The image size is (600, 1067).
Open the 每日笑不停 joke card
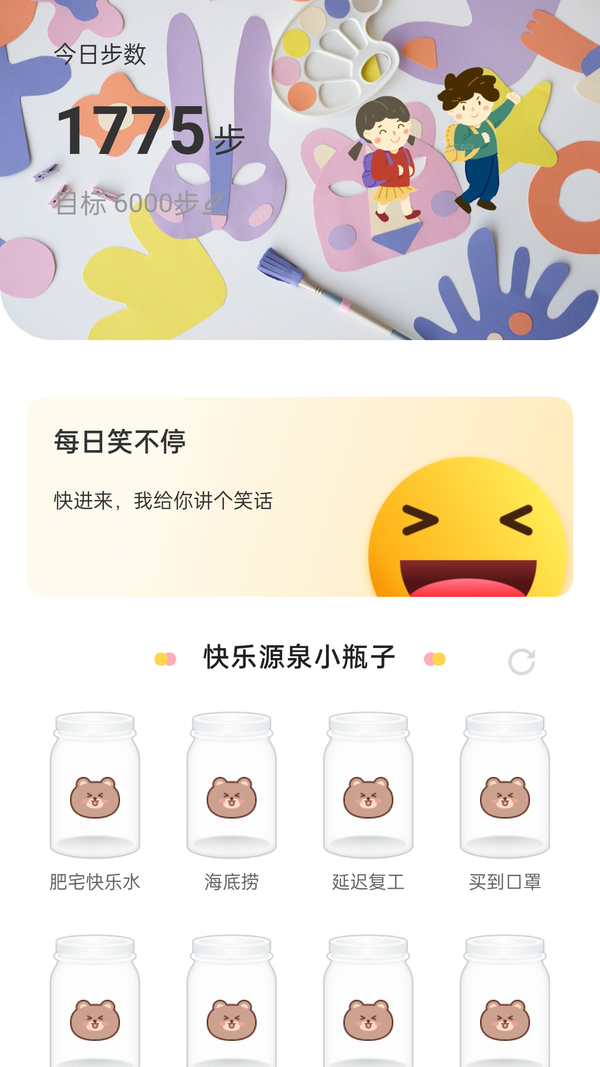tap(299, 496)
